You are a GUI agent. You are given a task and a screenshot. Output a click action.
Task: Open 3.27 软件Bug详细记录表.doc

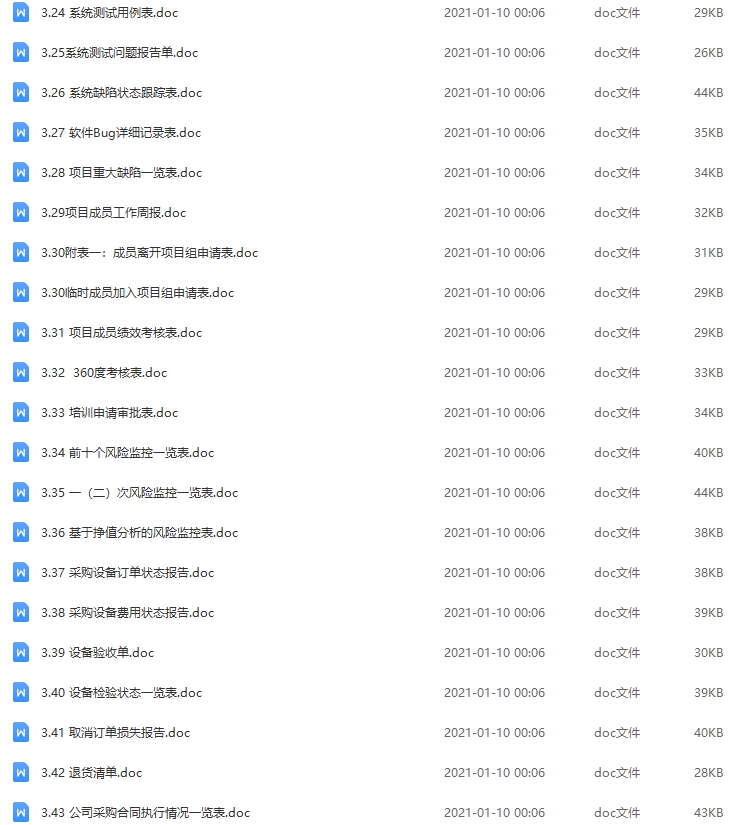click(x=121, y=133)
